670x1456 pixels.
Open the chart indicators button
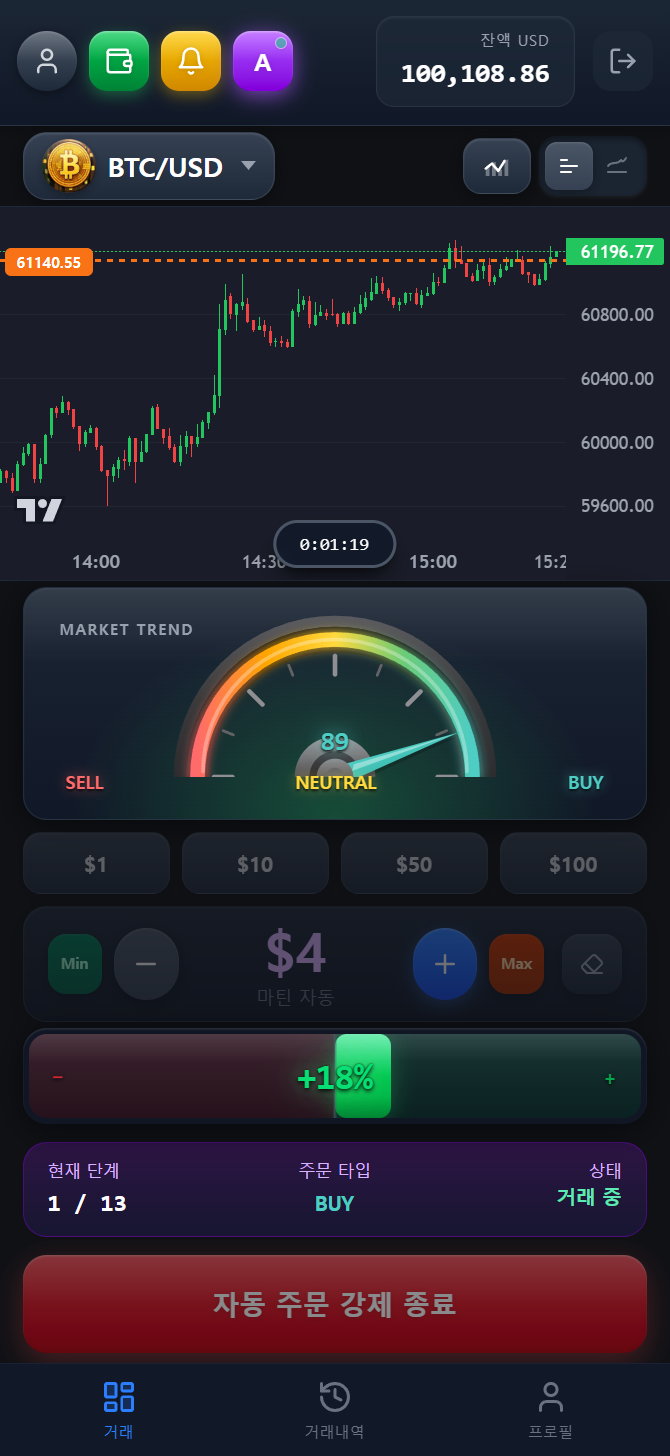pos(497,166)
